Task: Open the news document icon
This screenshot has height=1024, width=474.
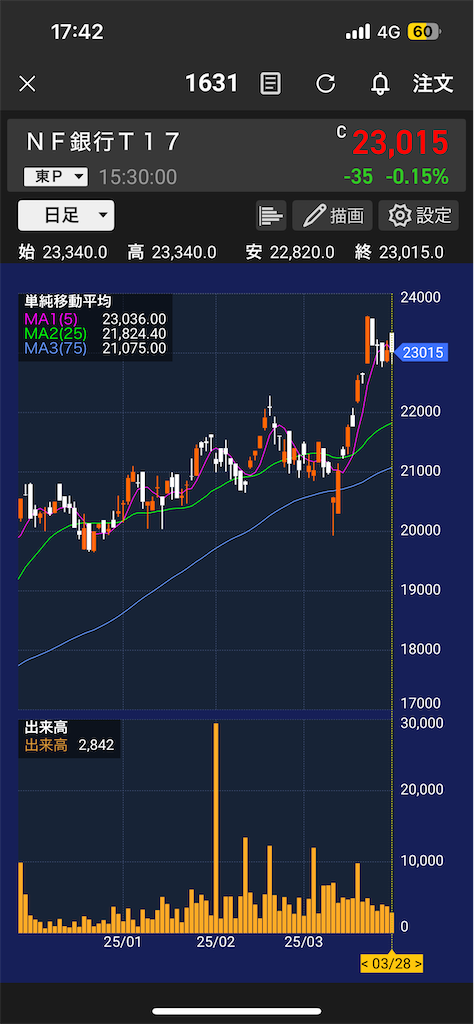Action: tap(271, 84)
